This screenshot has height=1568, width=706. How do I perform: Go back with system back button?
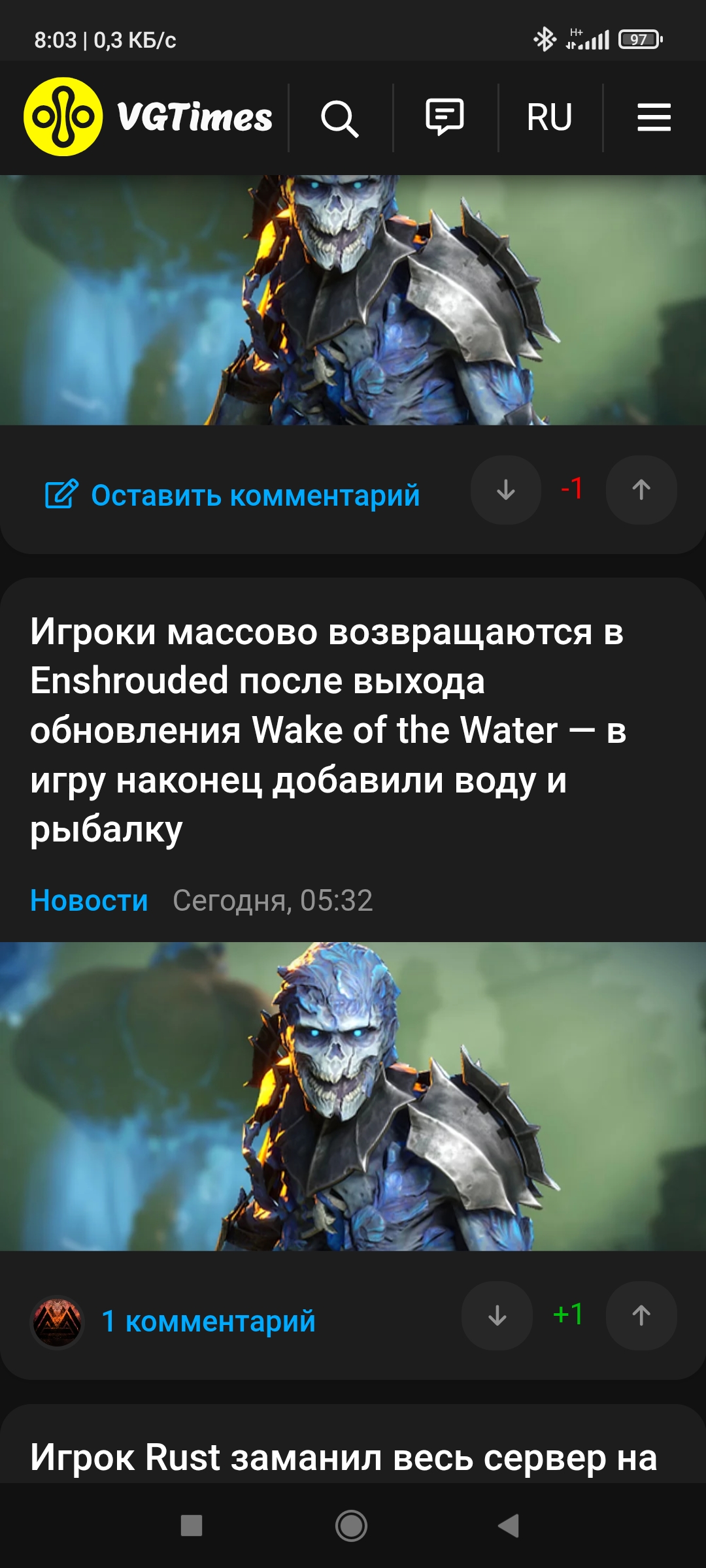(509, 1526)
